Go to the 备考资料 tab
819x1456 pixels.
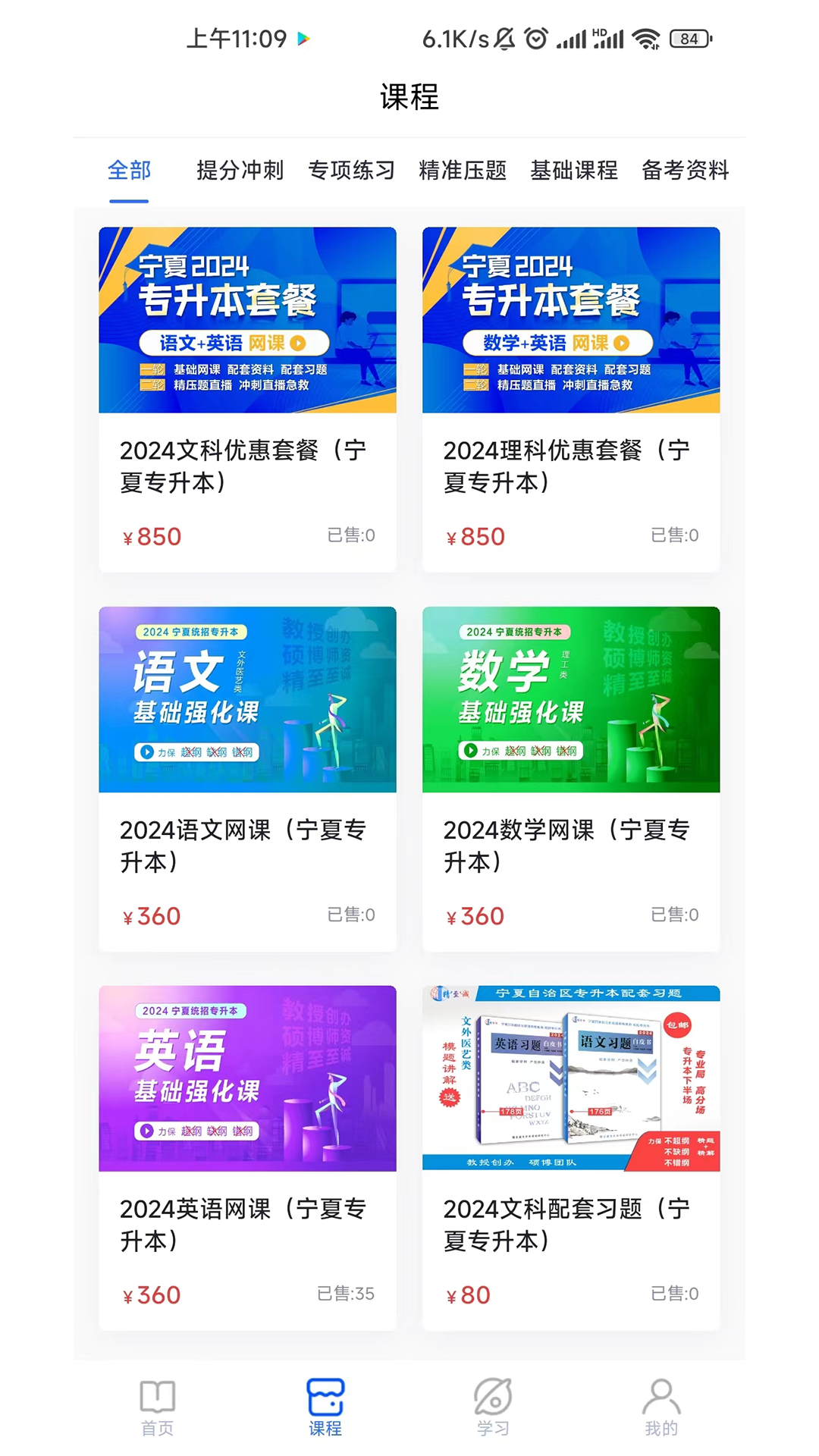coord(685,171)
